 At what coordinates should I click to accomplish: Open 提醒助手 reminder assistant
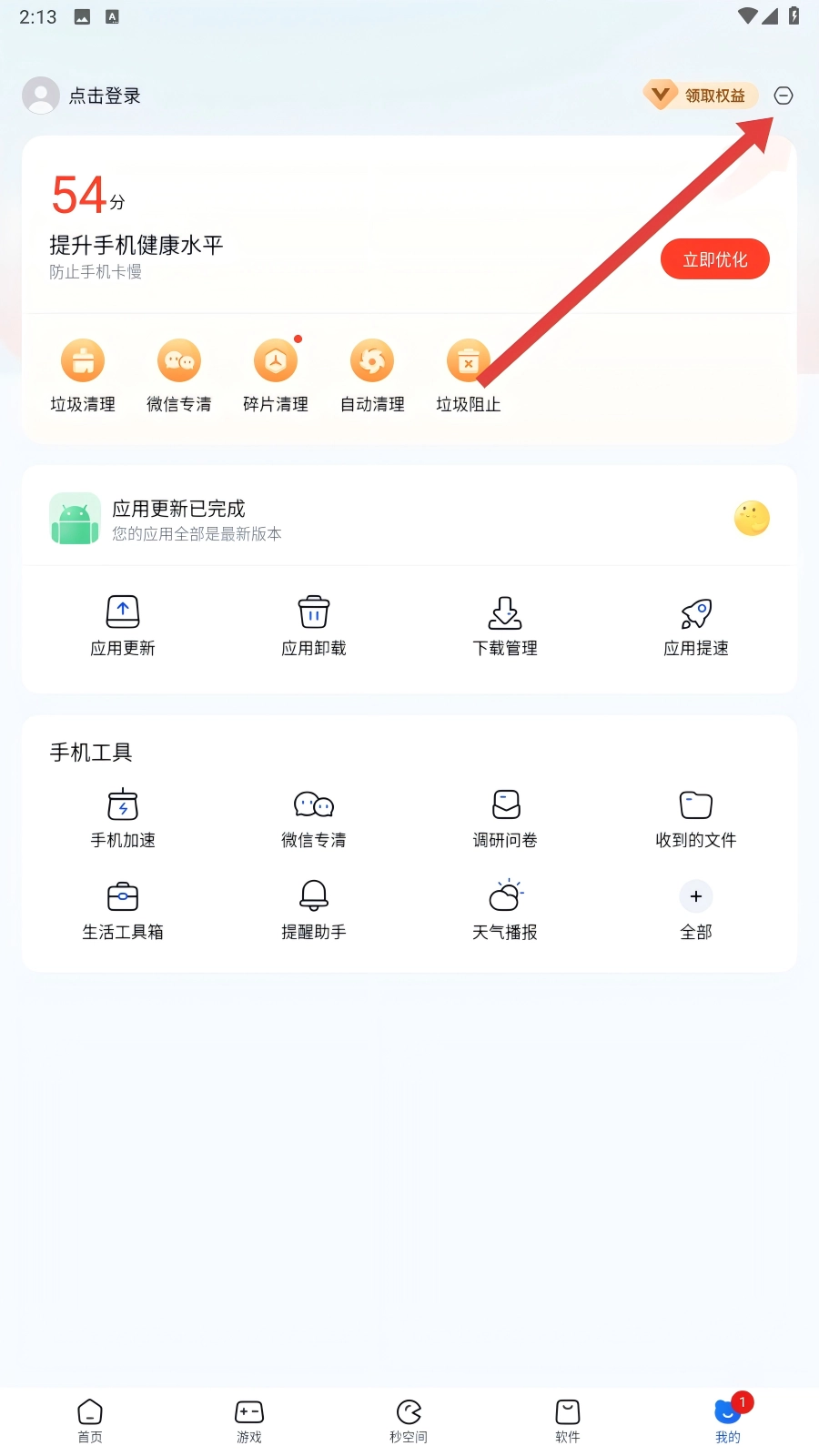(314, 909)
